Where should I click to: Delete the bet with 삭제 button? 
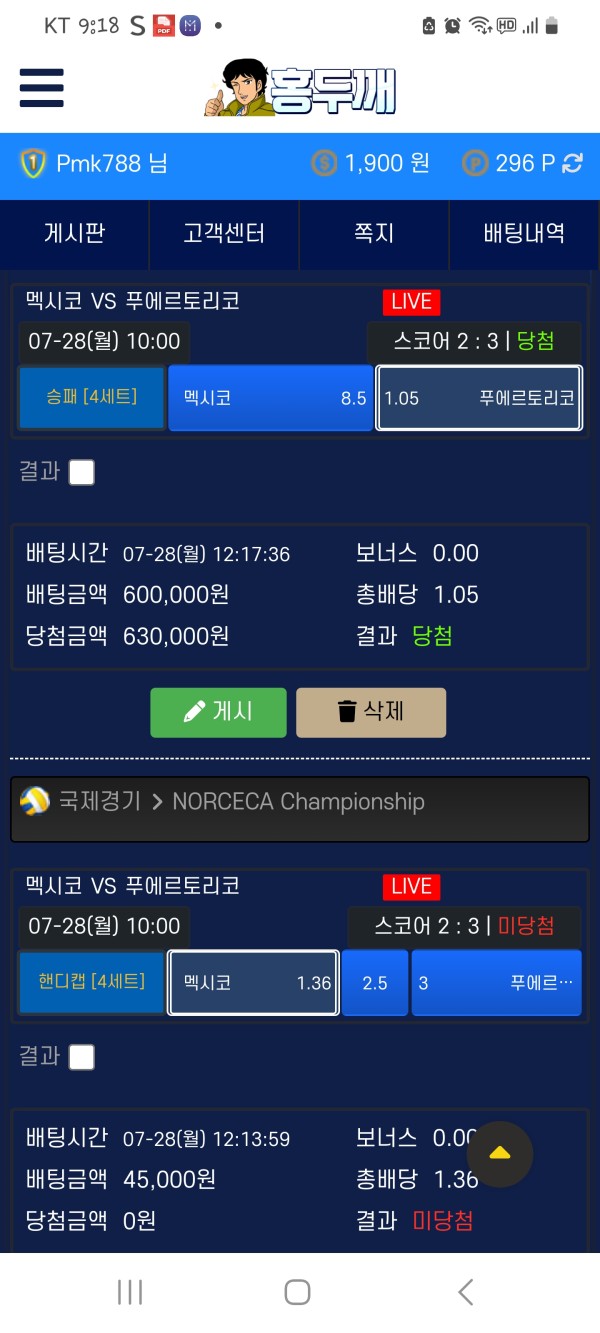371,712
